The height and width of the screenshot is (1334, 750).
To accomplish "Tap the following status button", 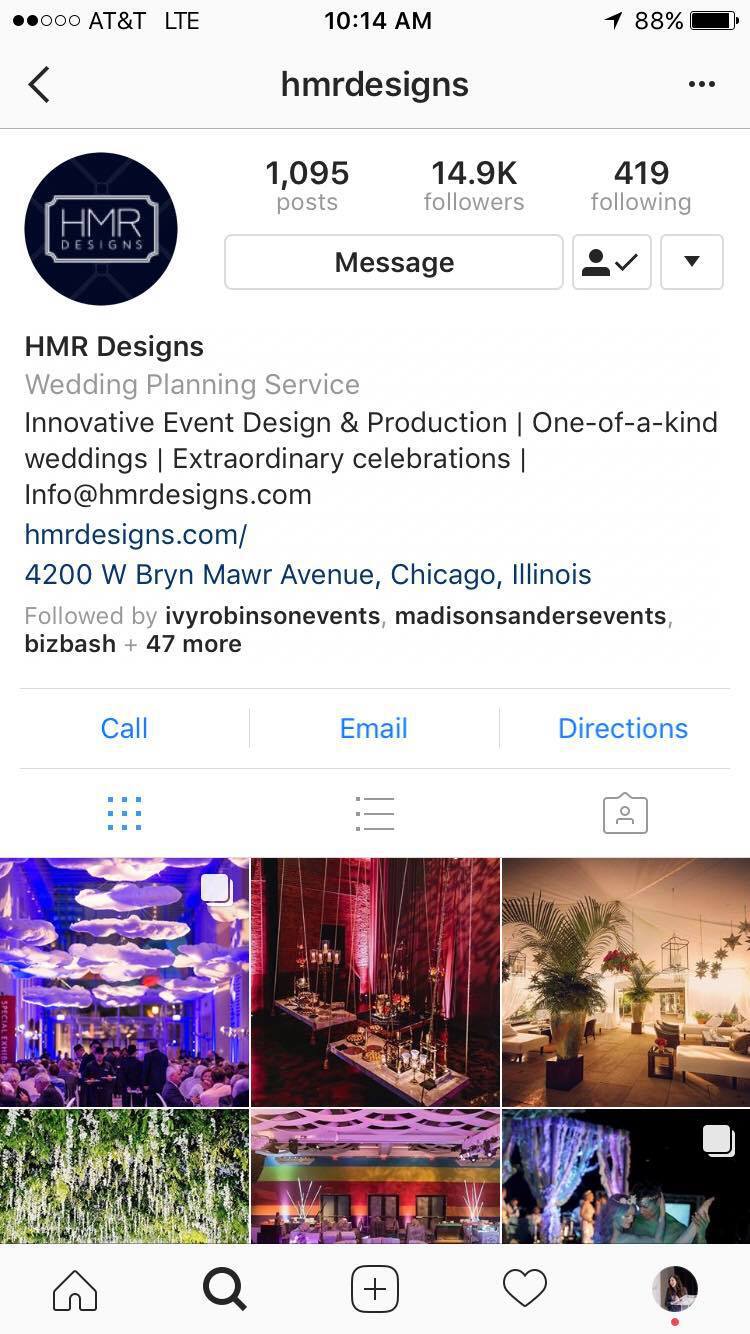I will click(612, 262).
